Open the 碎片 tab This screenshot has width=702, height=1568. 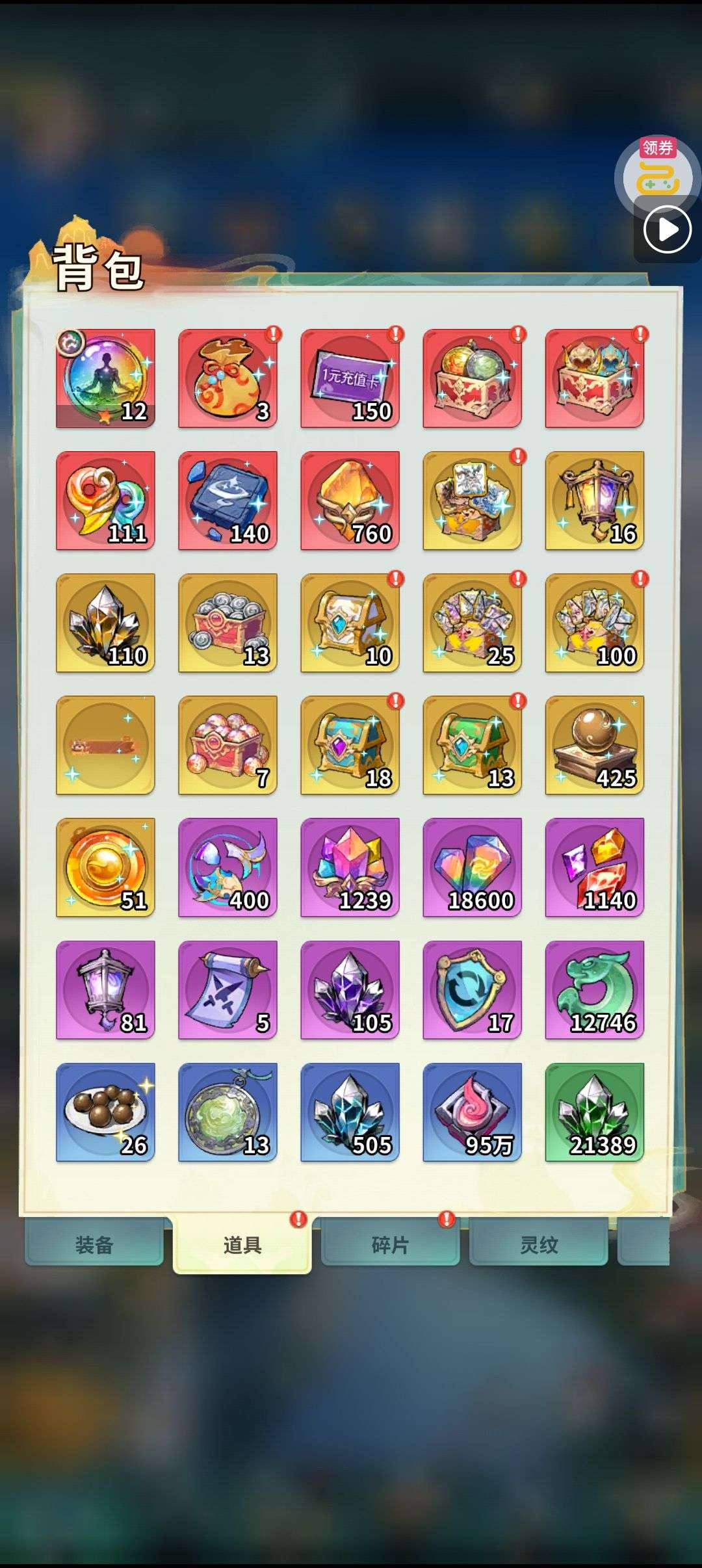pyautogui.click(x=391, y=1244)
